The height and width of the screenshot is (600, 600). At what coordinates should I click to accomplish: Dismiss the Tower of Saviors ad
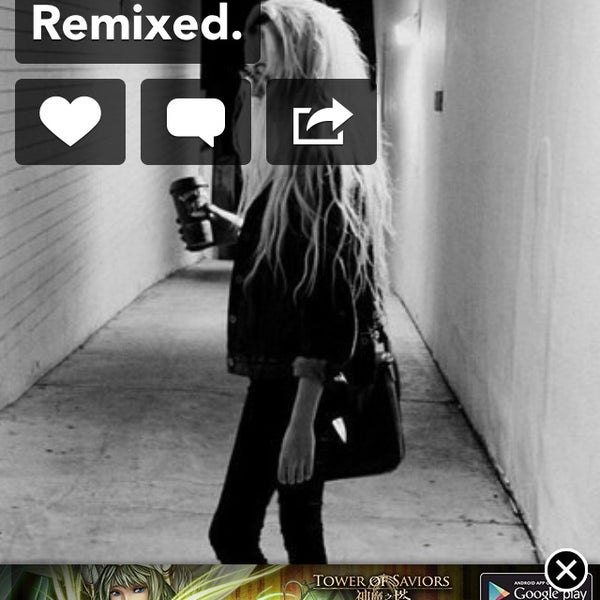pyautogui.click(x=566, y=571)
